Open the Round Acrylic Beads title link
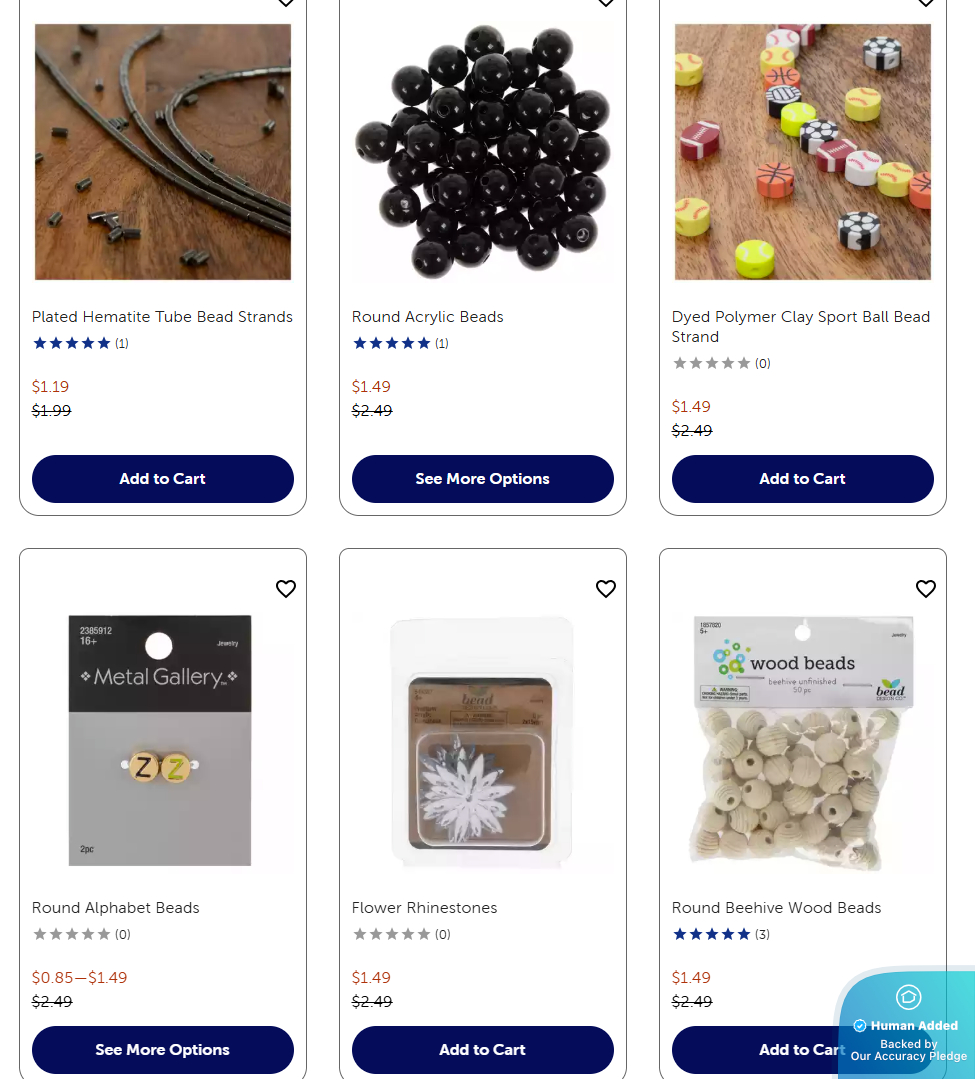This screenshot has width=975, height=1079. [427, 317]
